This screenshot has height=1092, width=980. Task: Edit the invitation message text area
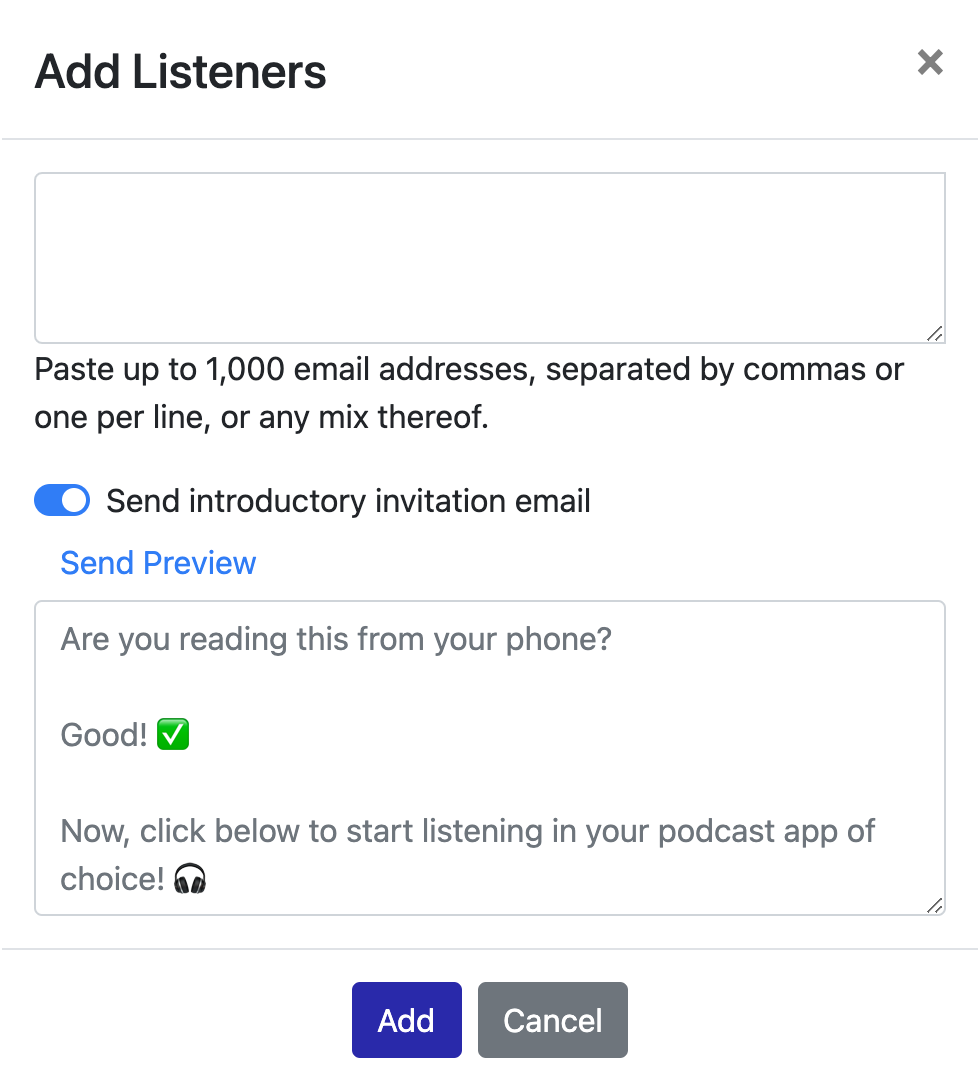[489, 757]
